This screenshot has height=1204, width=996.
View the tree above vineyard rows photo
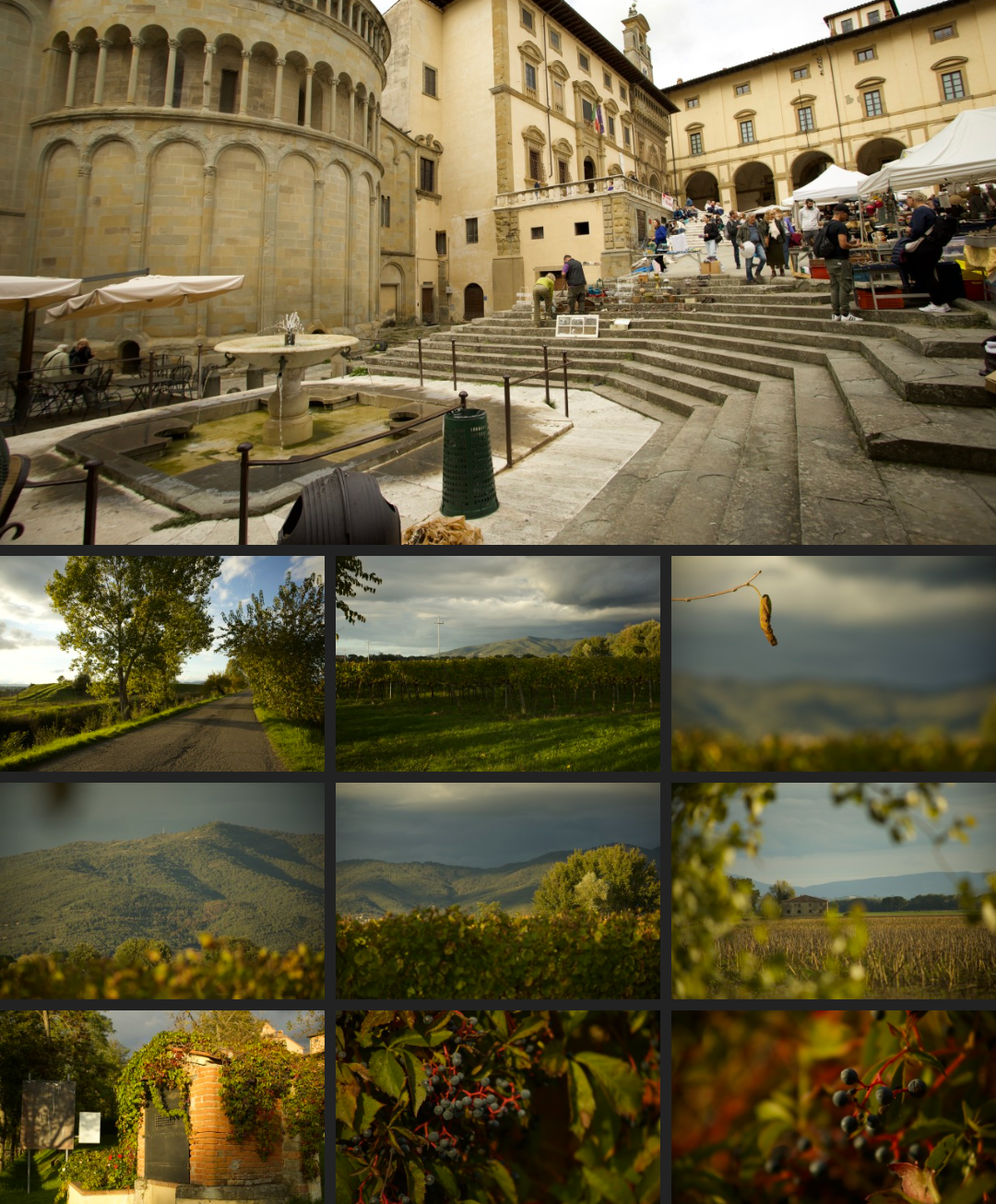[498, 891]
